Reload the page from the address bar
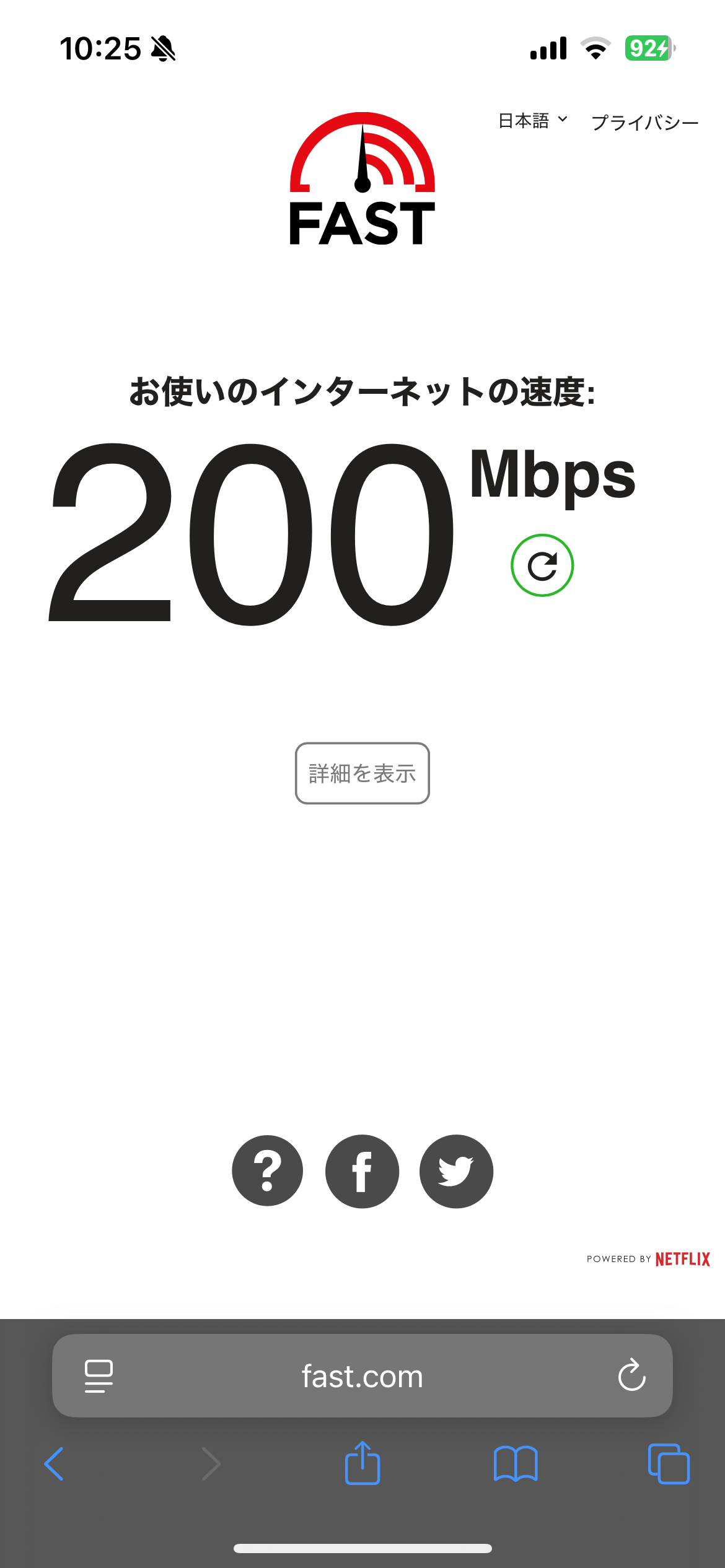 [x=631, y=1375]
